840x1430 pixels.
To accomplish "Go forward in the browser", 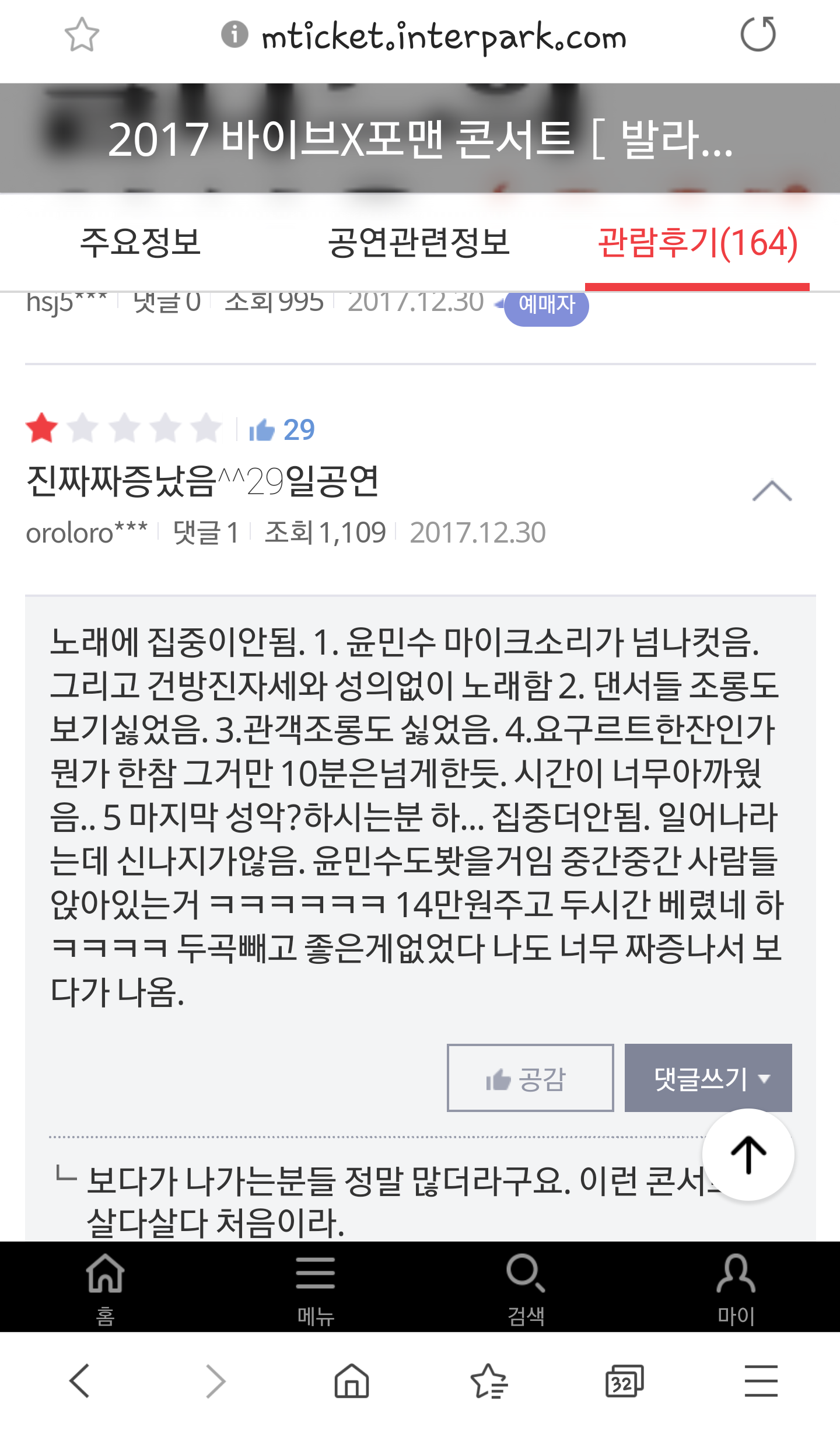I will coord(215,1381).
